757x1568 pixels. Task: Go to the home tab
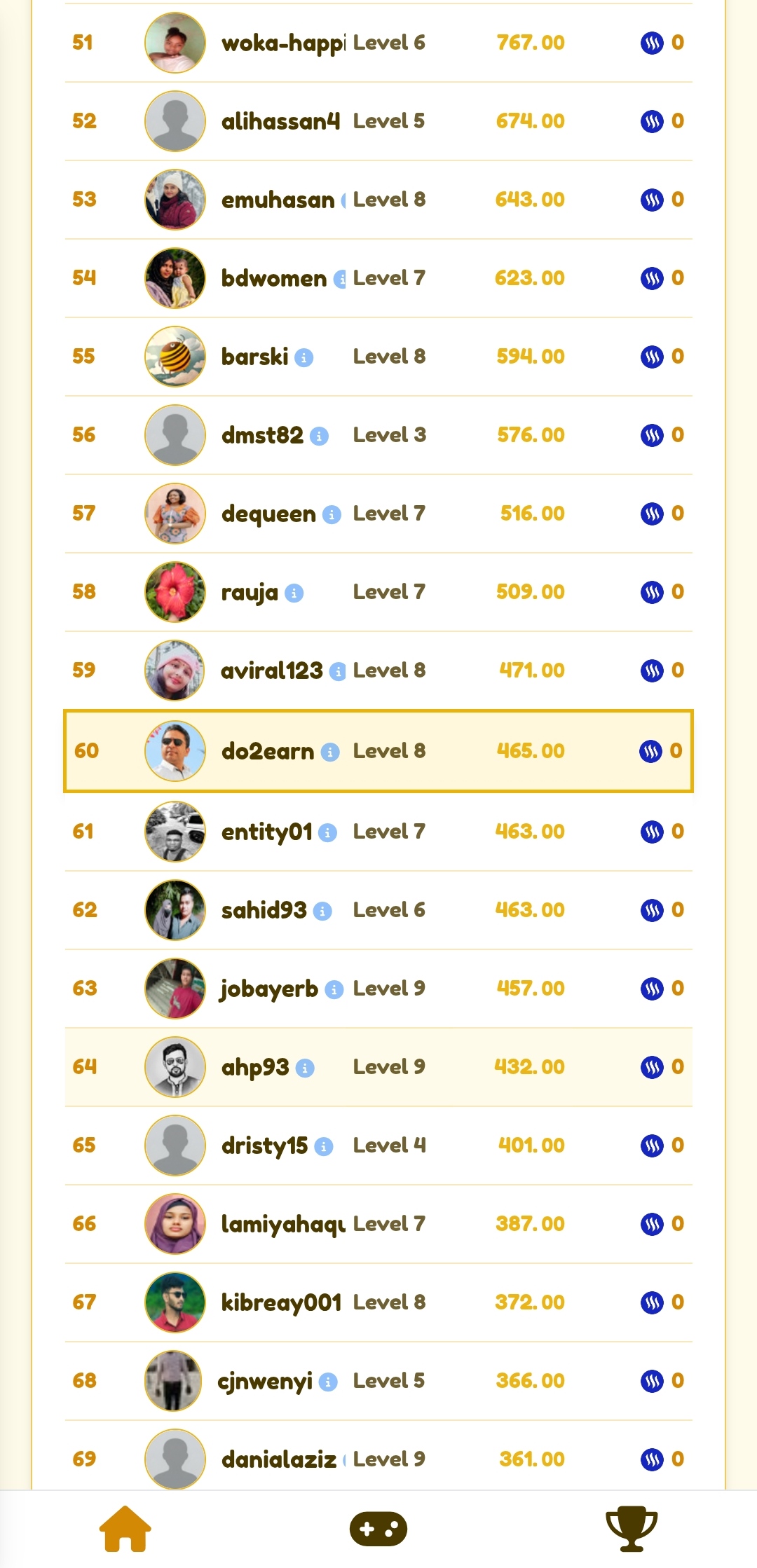click(125, 1528)
